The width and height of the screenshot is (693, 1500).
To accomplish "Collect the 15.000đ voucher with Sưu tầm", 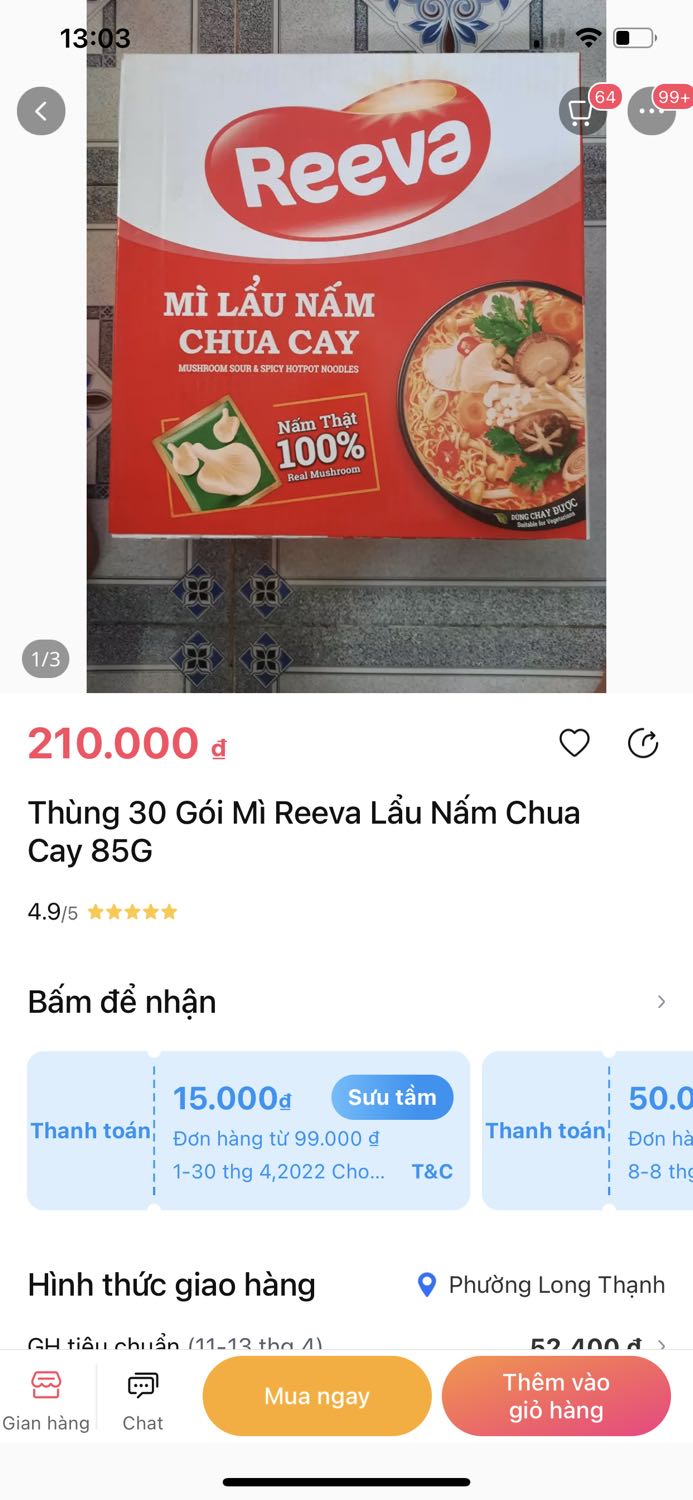I will 392,1098.
